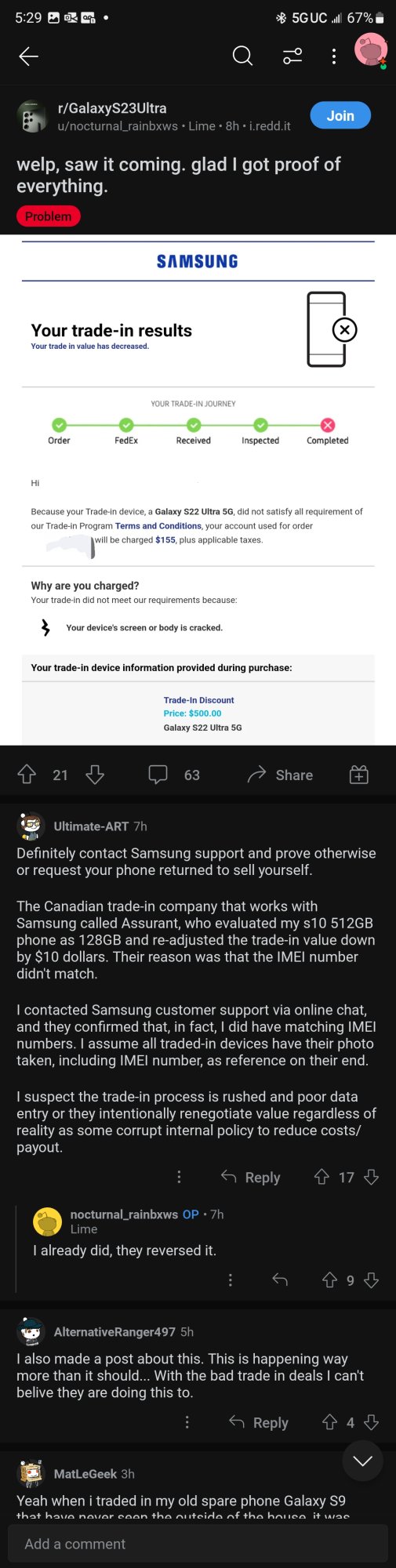
Task: Open the post overflow menu
Action: click(334, 56)
